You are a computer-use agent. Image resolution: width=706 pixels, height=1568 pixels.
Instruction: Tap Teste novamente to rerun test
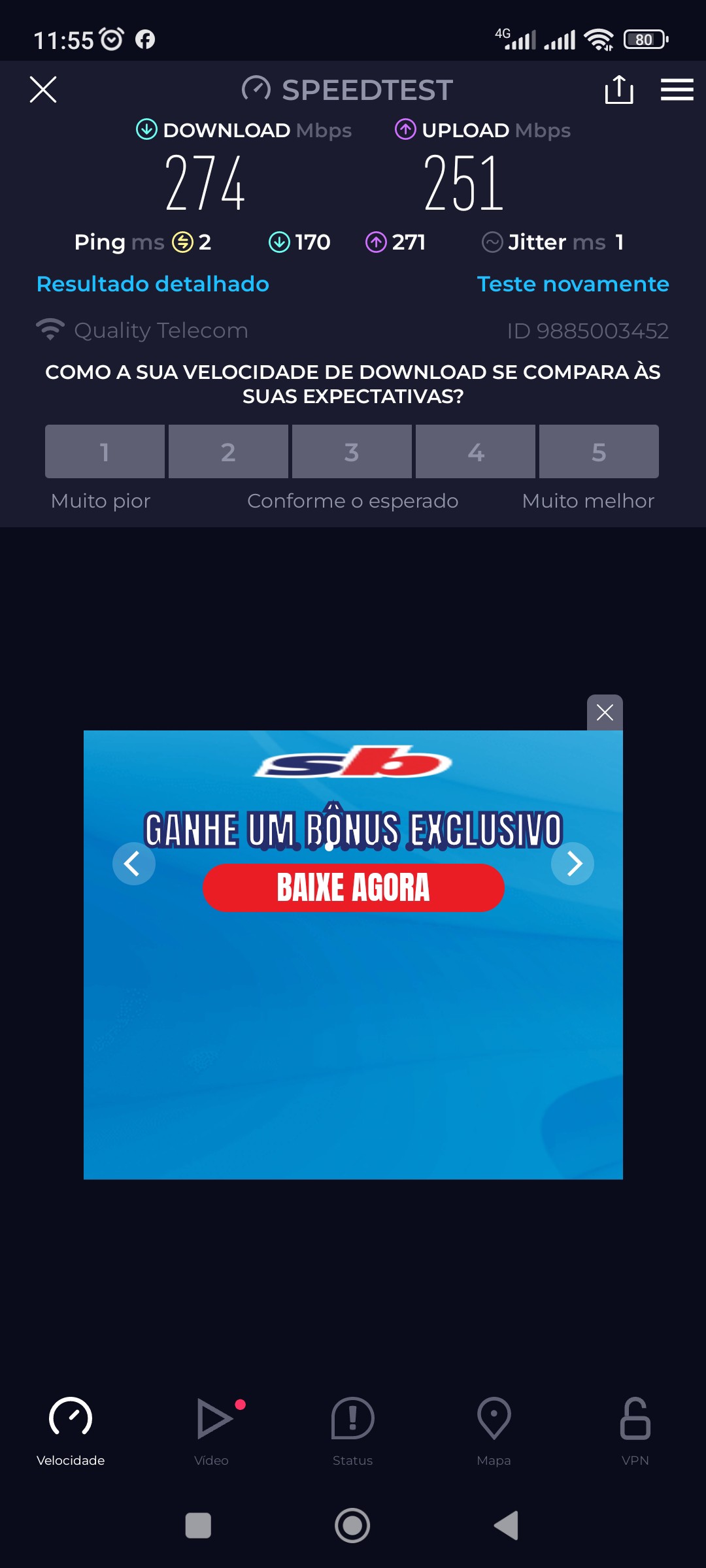(573, 284)
